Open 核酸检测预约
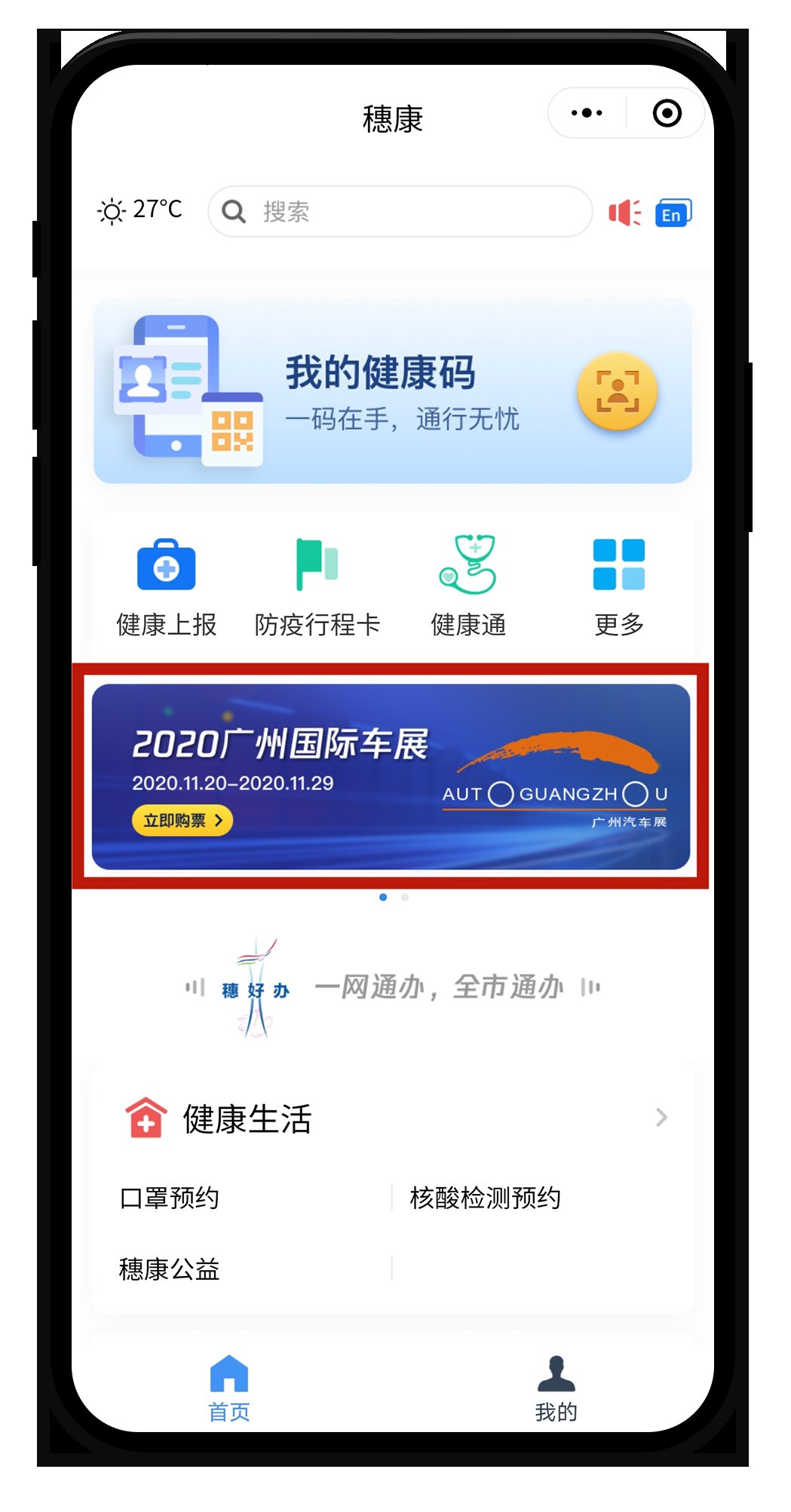Viewport: 791px width, 1512px height. coord(485,1198)
